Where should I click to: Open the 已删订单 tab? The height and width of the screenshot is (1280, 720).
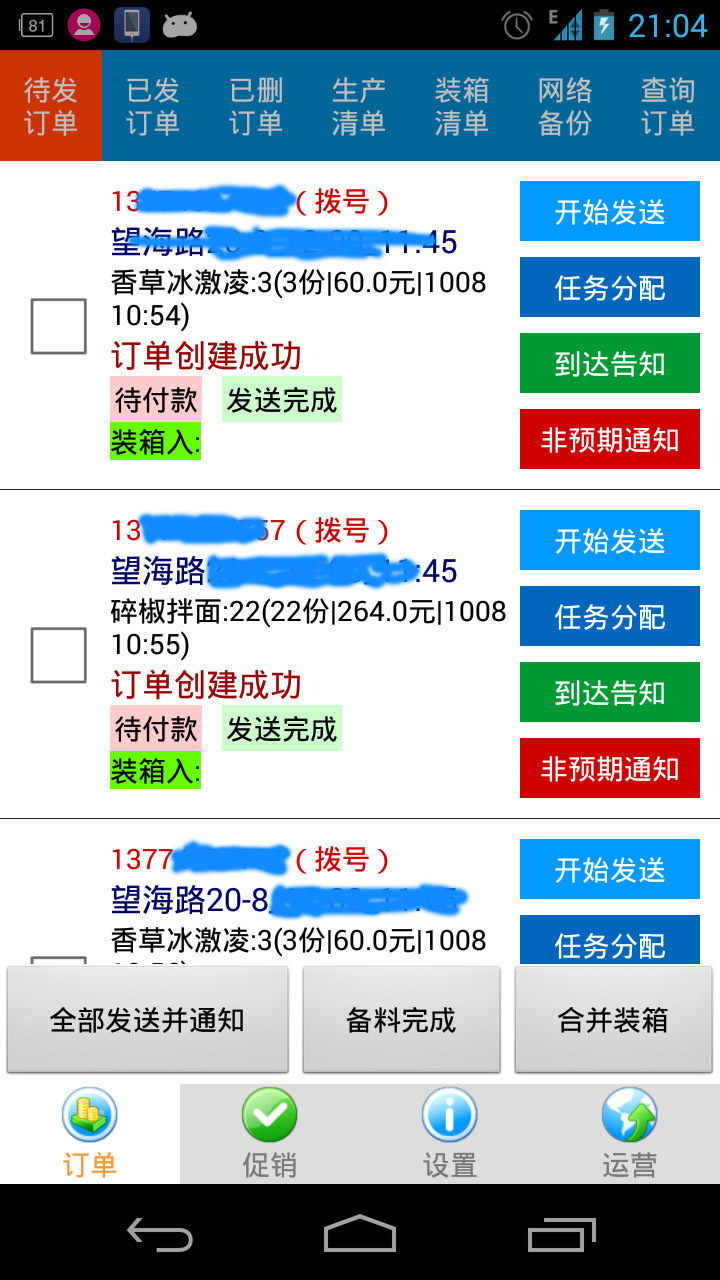pyautogui.click(x=256, y=106)
